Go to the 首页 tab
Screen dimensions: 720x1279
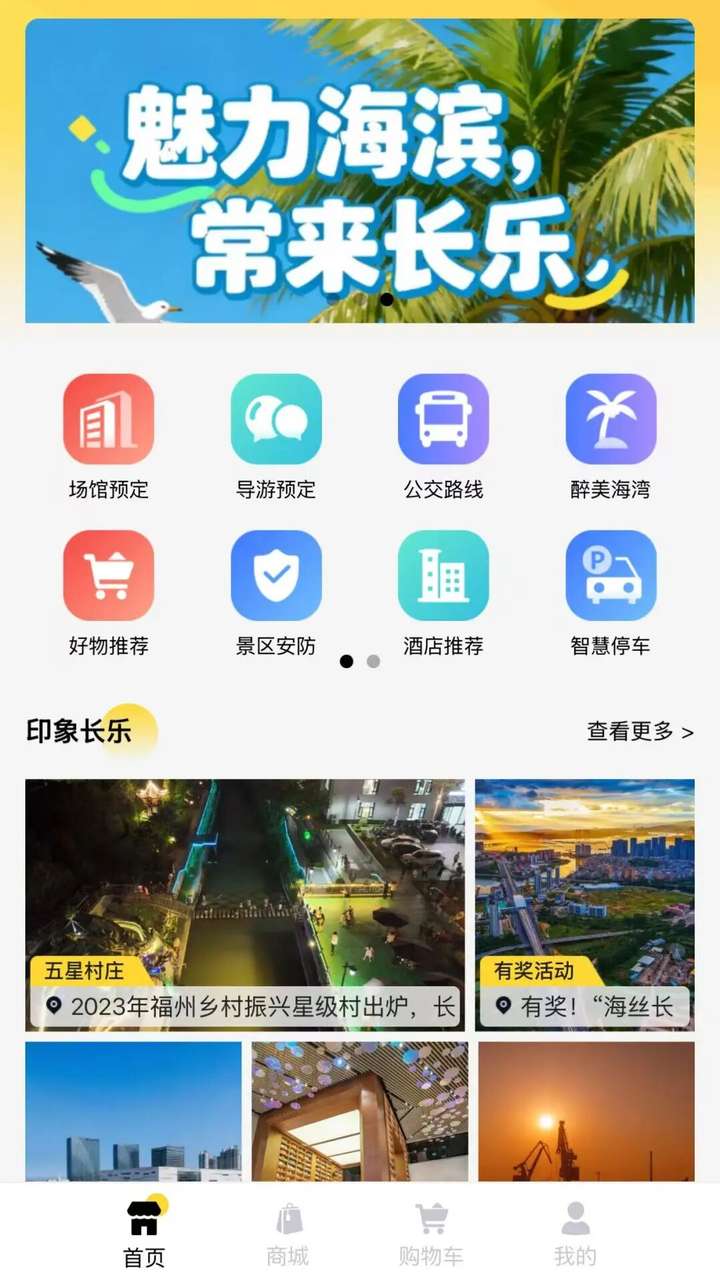pos(144,1234)
